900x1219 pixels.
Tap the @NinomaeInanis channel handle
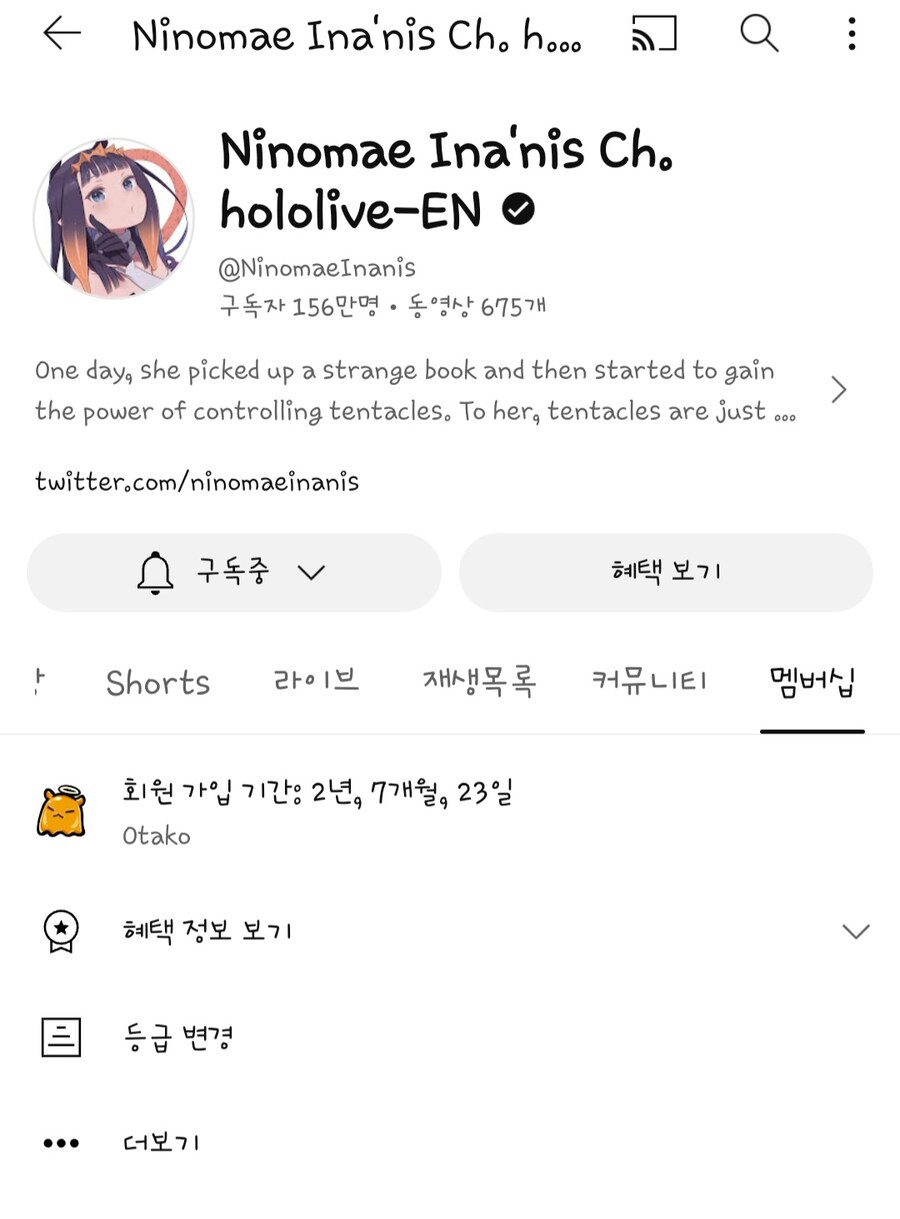tap(318, 267)
